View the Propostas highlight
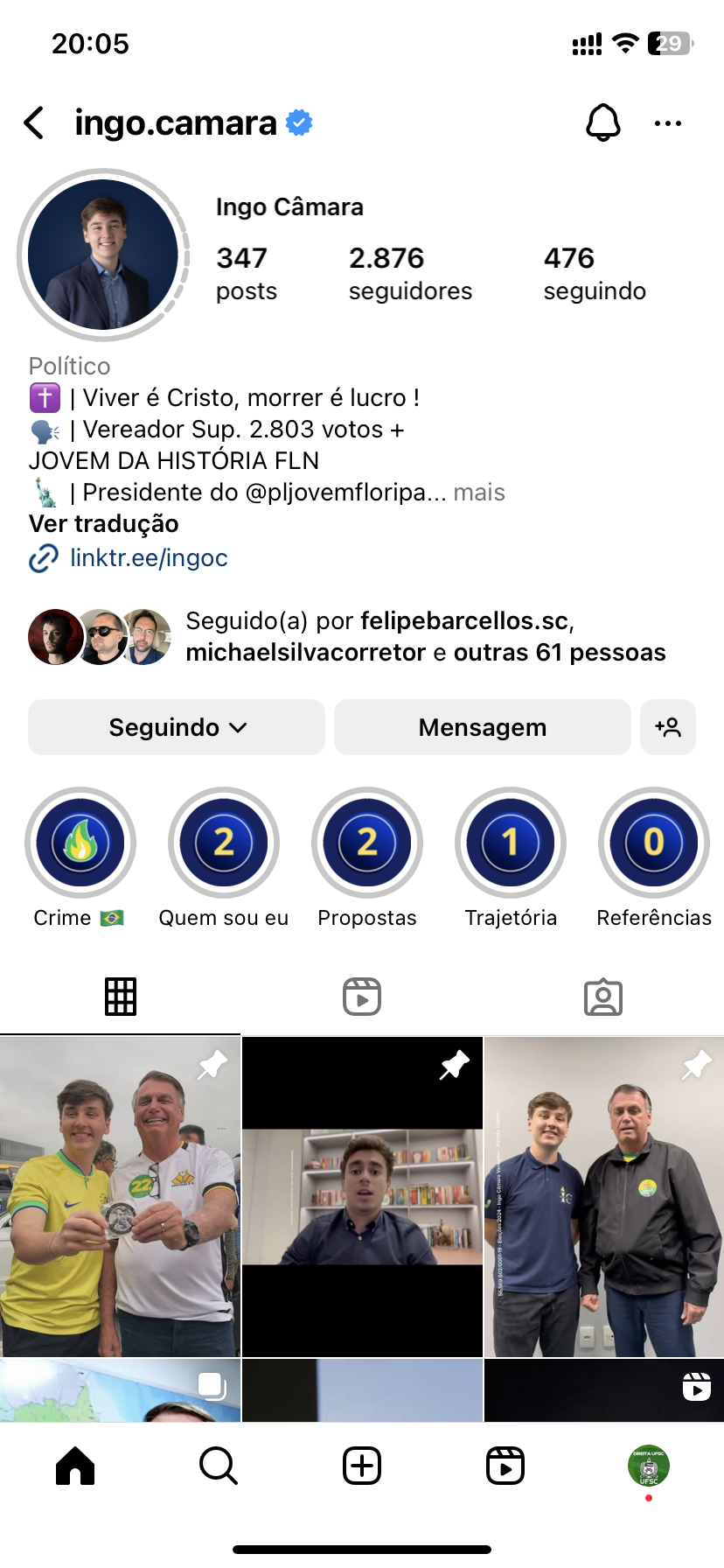The height and width of the screenshot is (1568, 724). pos(367,843)
